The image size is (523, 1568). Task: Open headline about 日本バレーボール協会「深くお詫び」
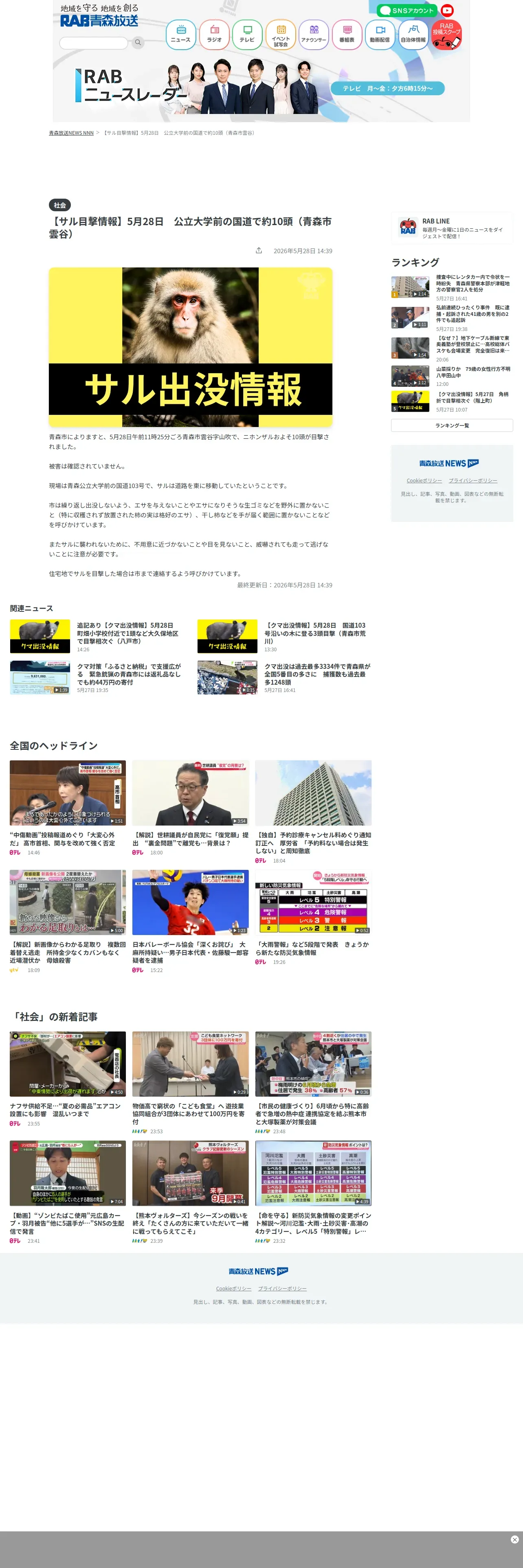[189, 948]
